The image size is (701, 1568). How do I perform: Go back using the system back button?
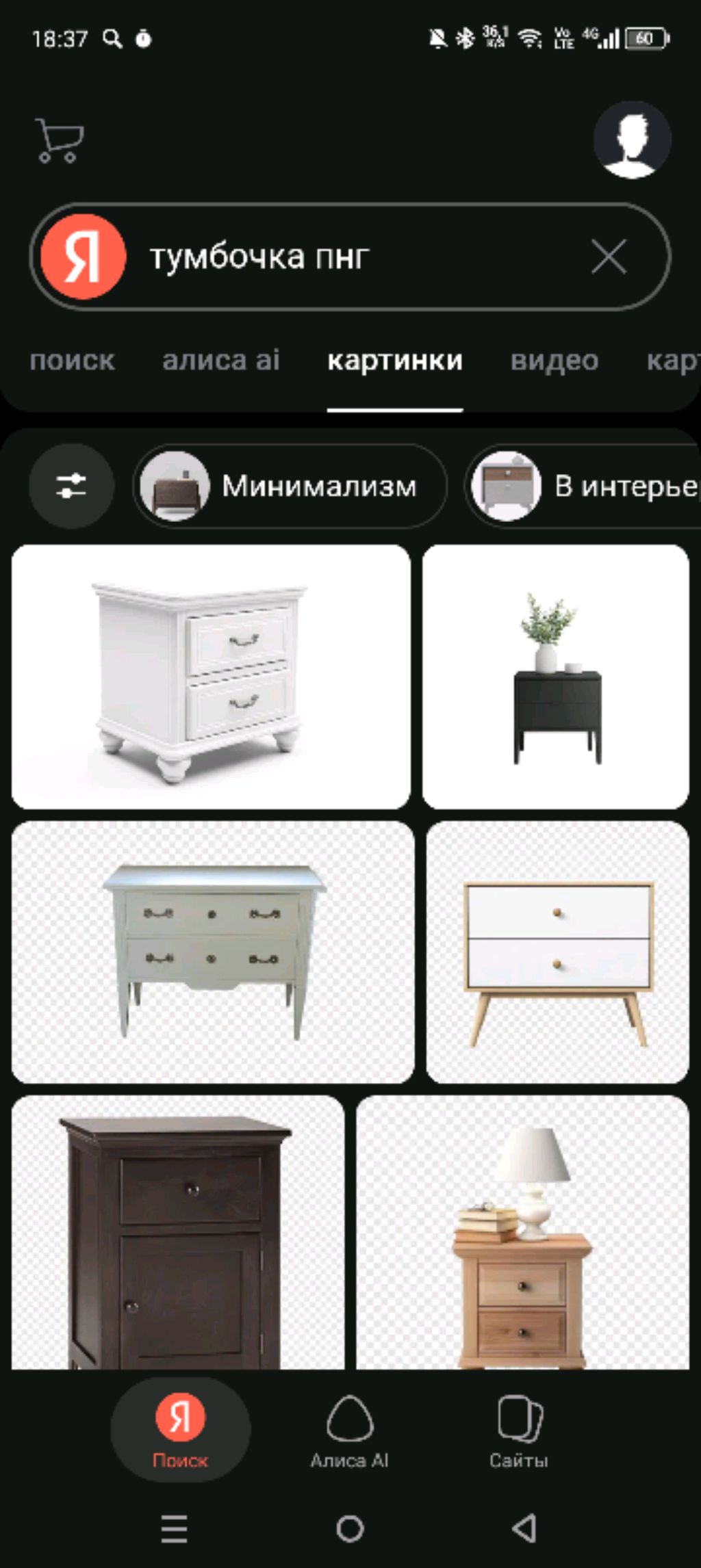524,1528
